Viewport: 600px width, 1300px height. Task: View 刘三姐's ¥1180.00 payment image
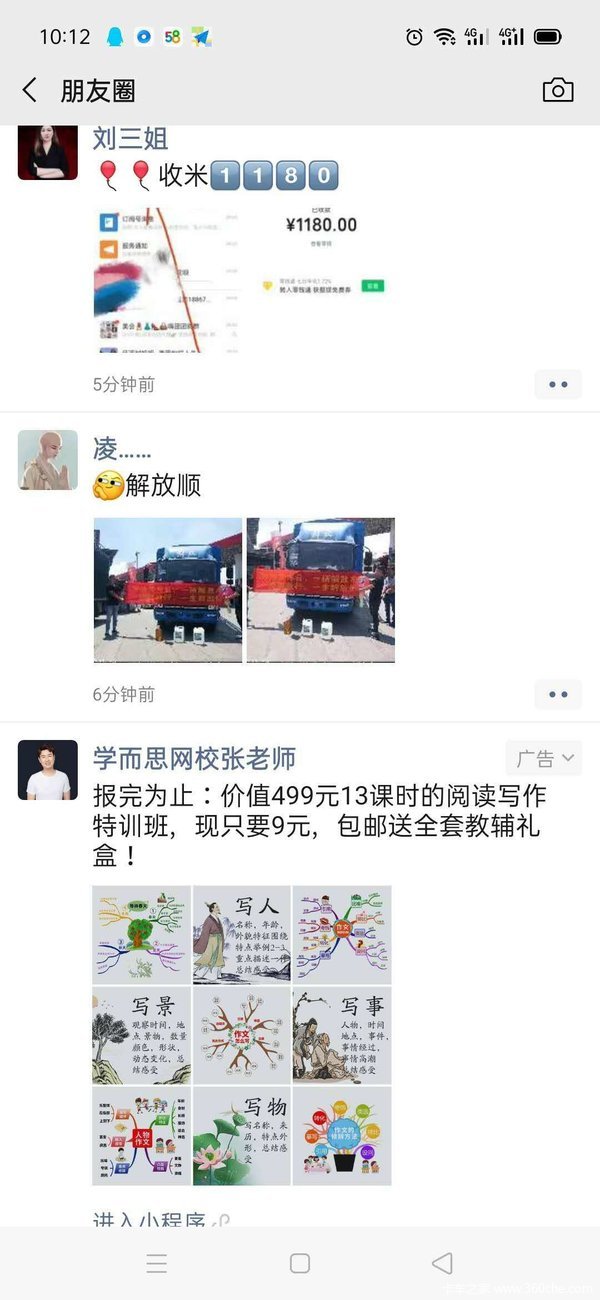(x=320, y=280)
